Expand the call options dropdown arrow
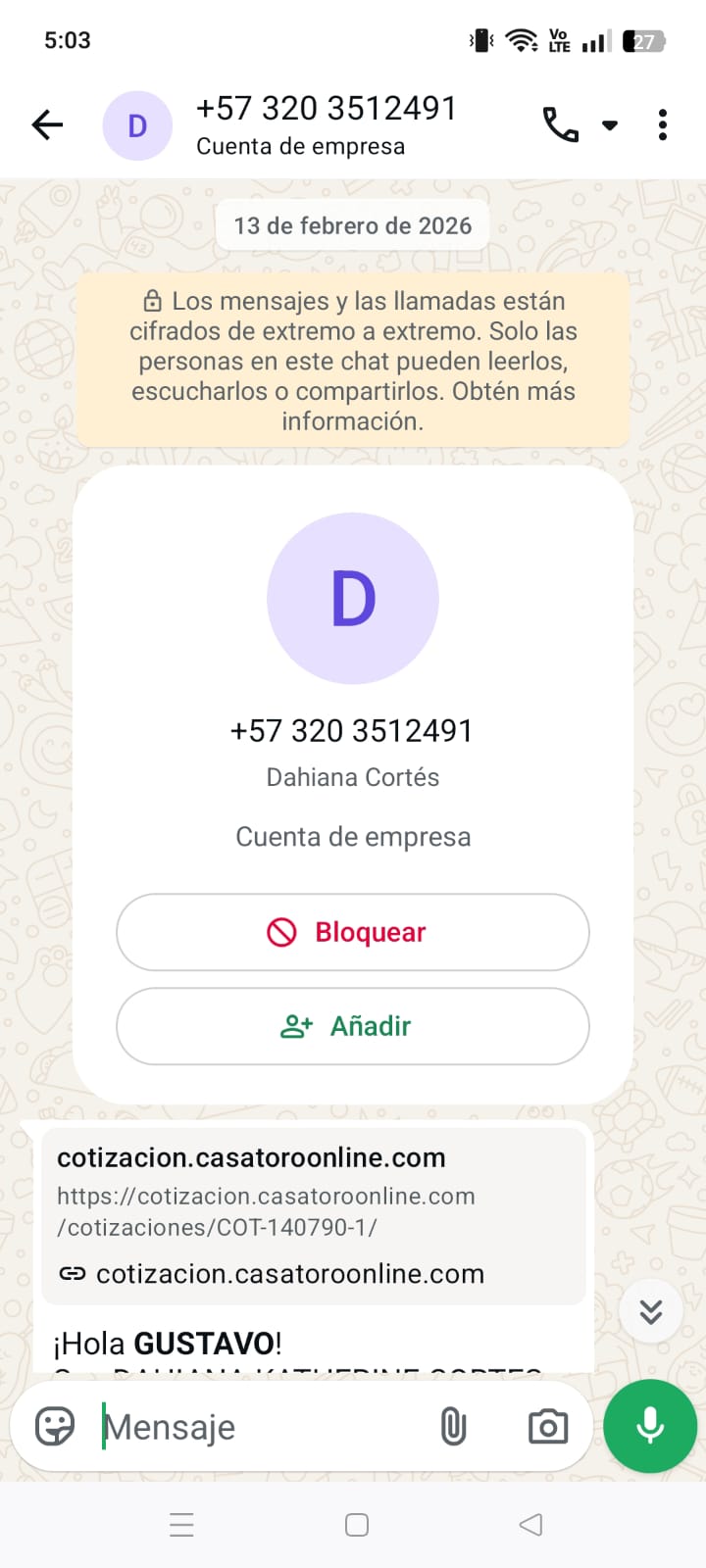The height and width of the screenshot is (1568, 706). point(610,125)
